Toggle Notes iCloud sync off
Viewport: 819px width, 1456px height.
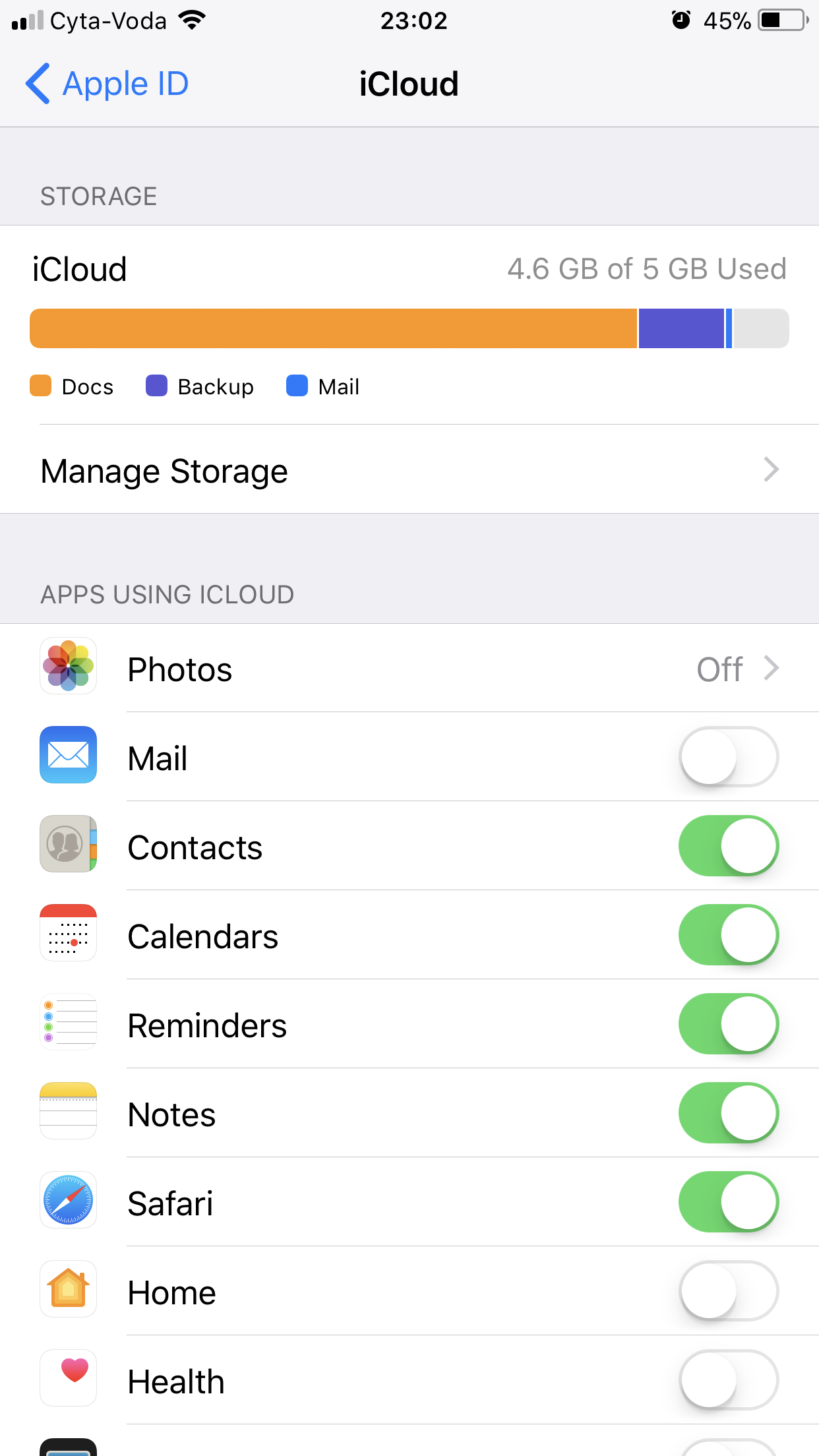[728, 1113]
